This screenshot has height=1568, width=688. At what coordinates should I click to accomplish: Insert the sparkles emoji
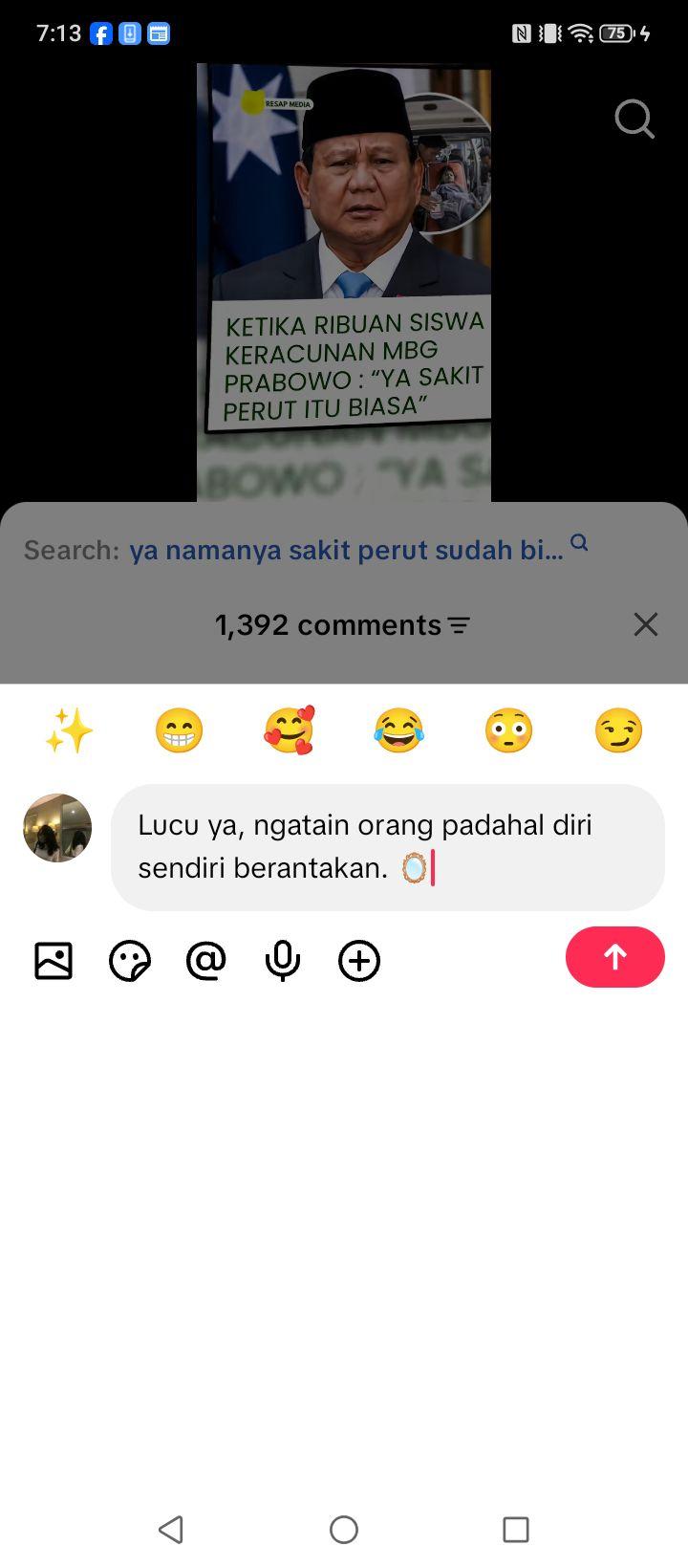click(69, 731)
